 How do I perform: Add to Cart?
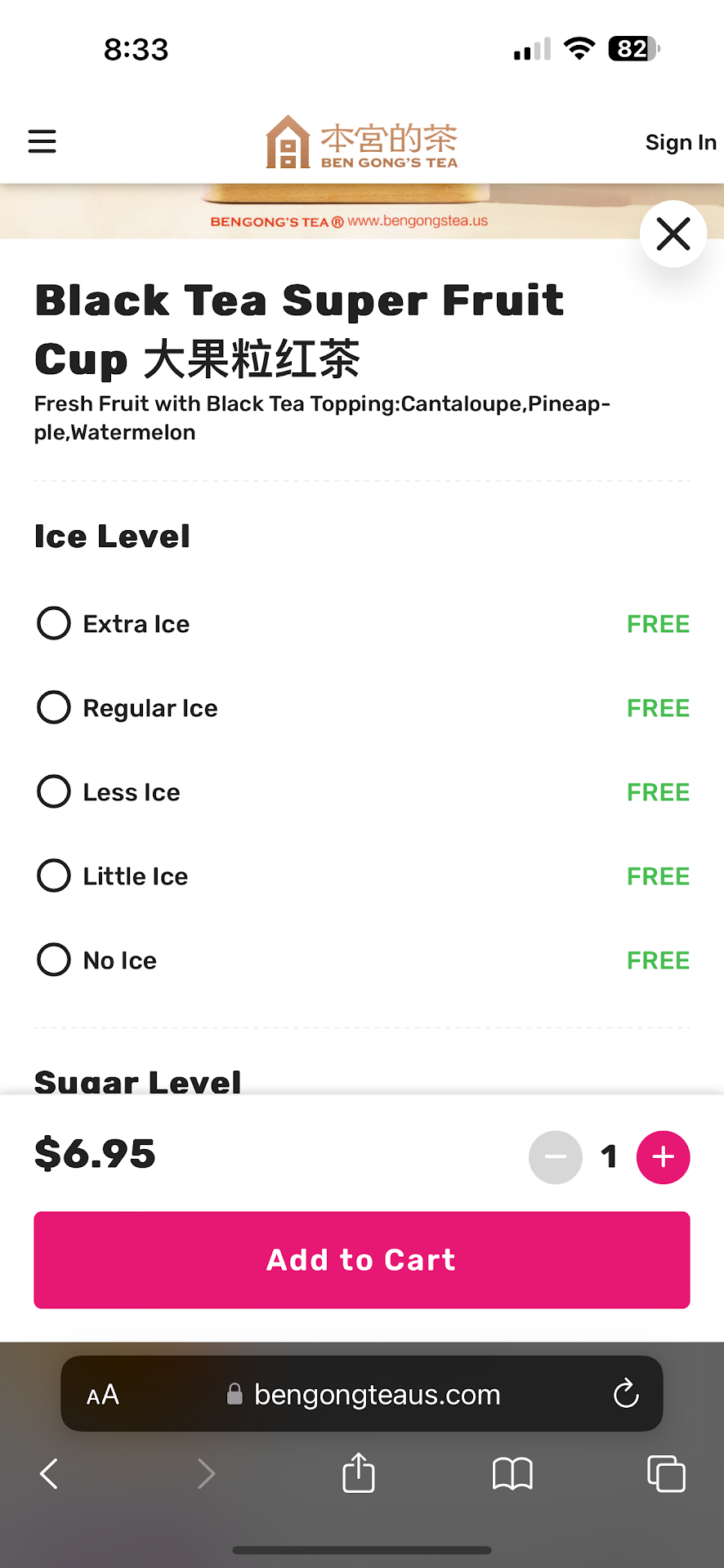coord(362,1260)
